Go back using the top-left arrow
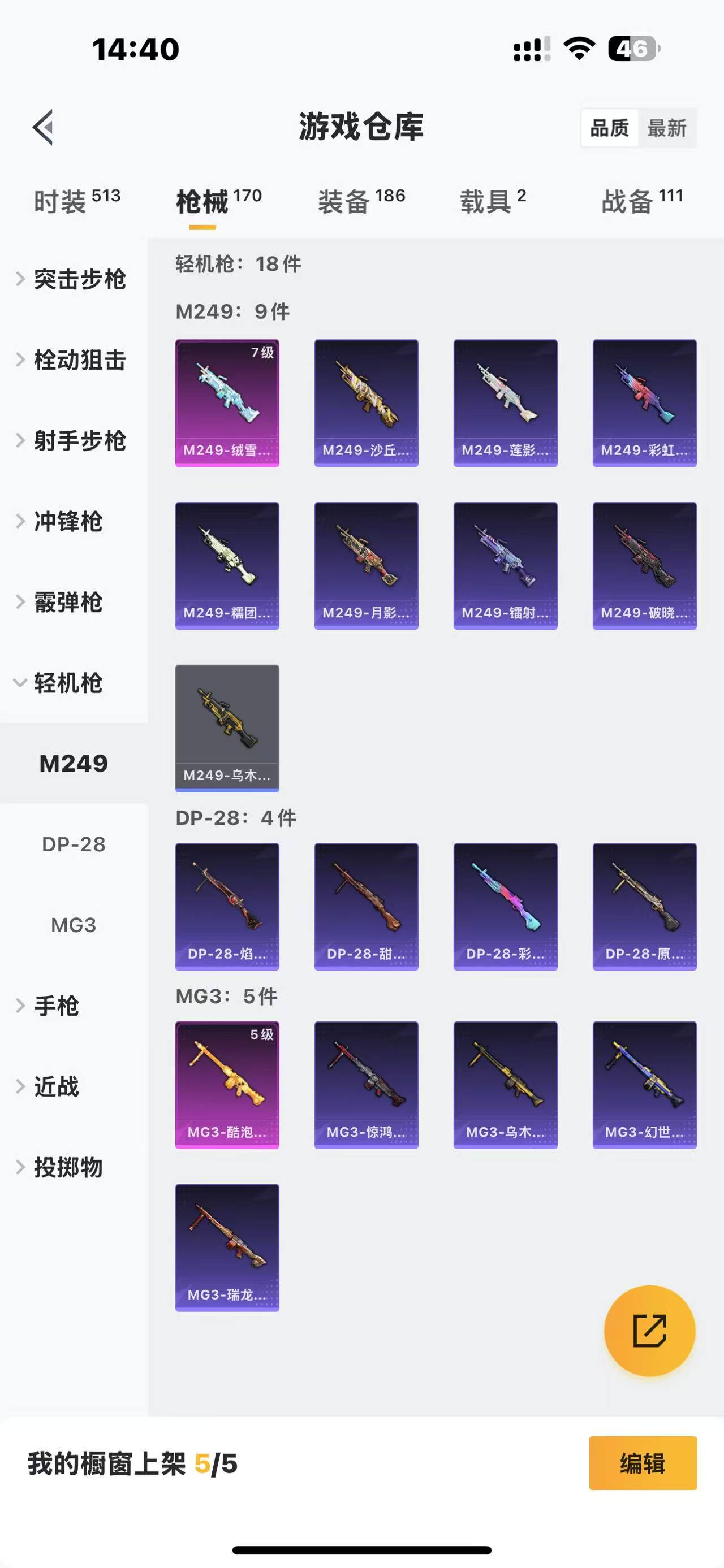The height and width of the screenshot is (1568, 724). pos(43,127)
